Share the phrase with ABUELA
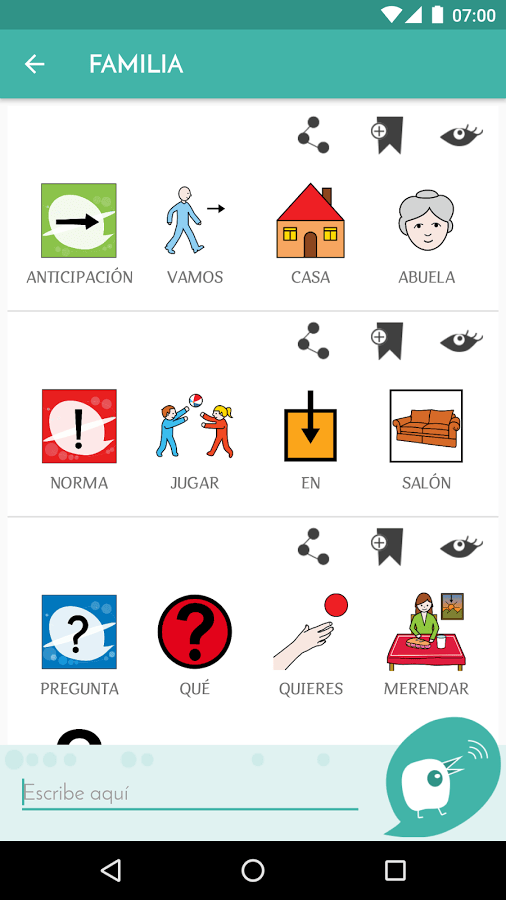The image size is (506, 900). 313,135
